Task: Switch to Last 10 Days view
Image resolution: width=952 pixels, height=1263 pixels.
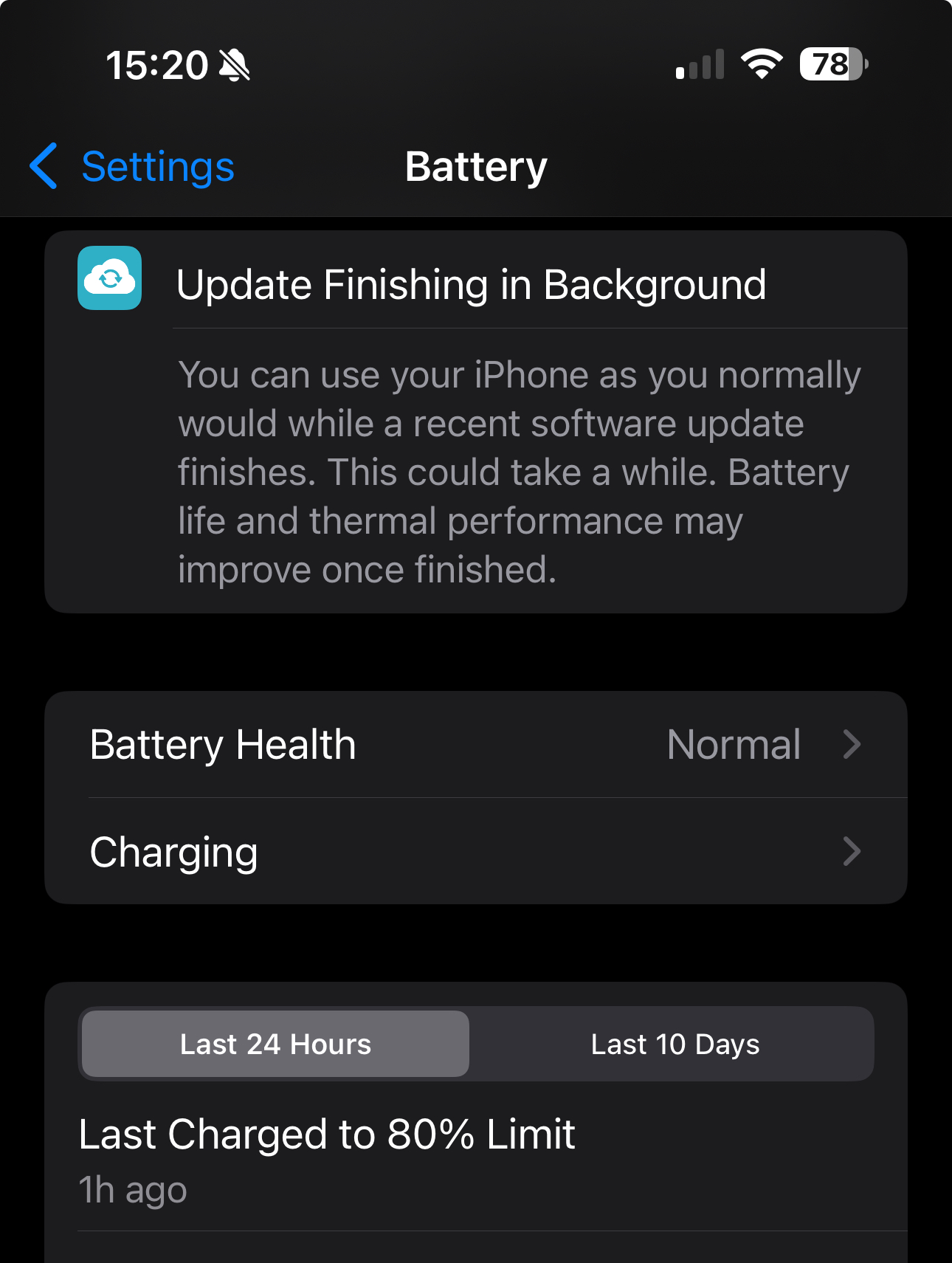Action: (675, 1044)
